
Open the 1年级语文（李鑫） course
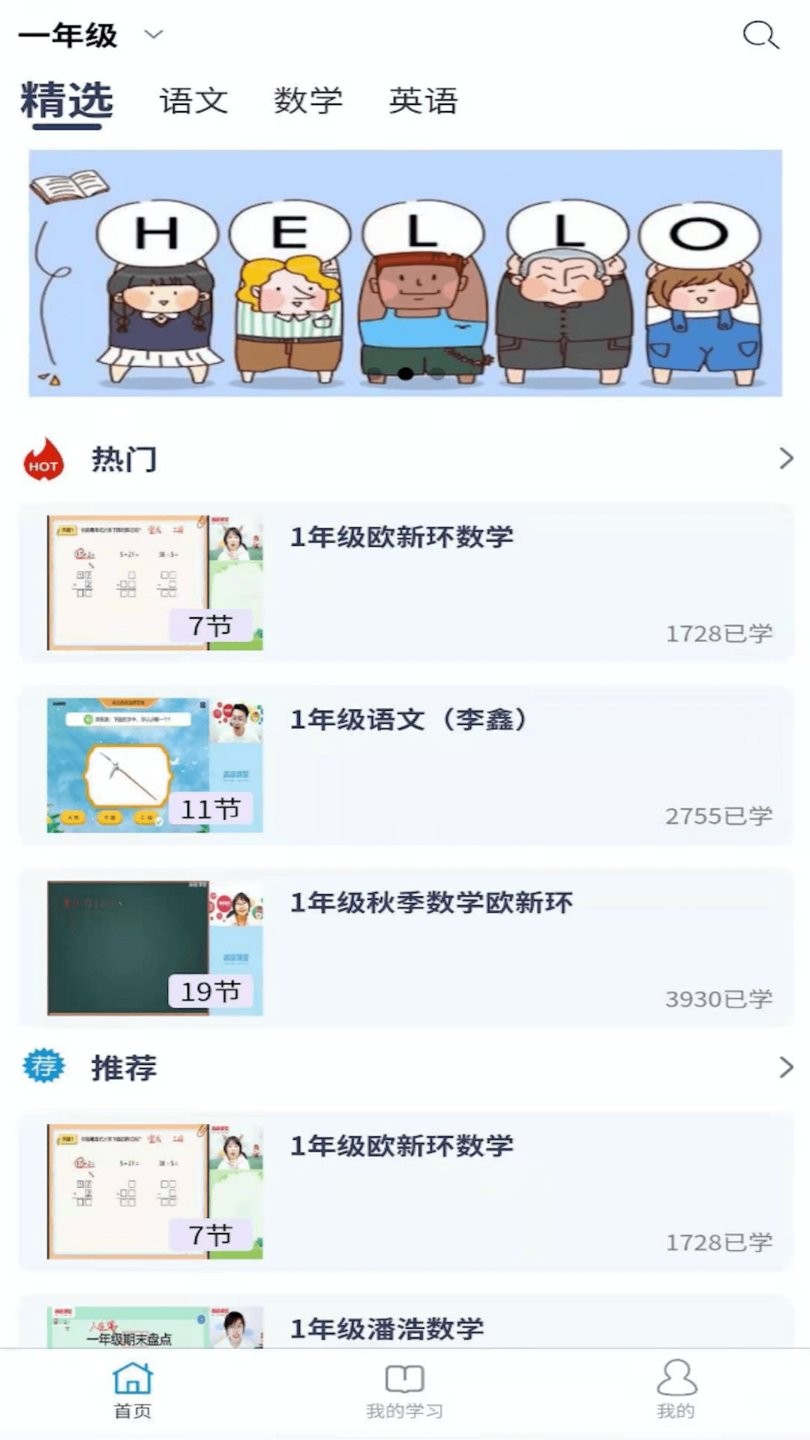(x=406, y=765)
